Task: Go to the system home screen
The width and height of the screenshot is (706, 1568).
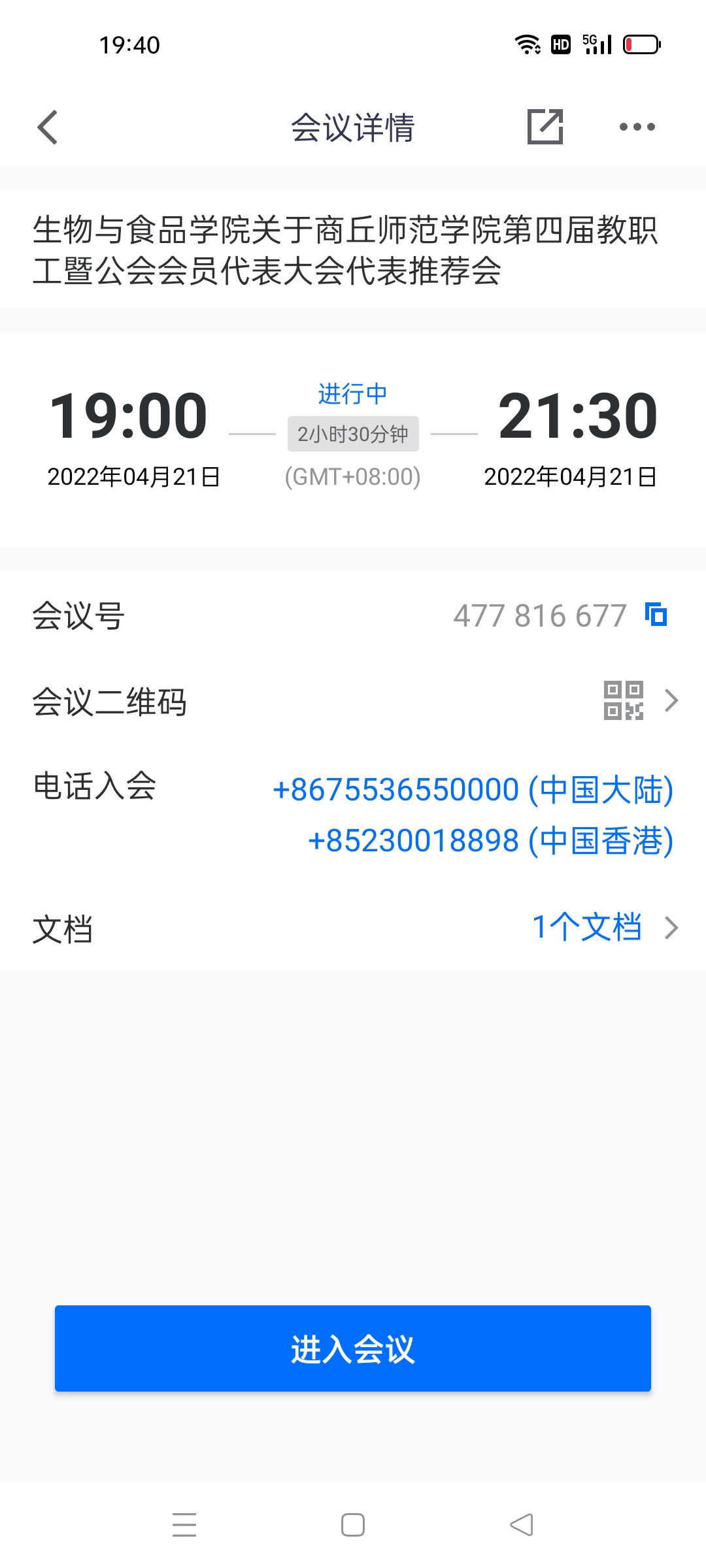Action: click(x=353, y=1525)
